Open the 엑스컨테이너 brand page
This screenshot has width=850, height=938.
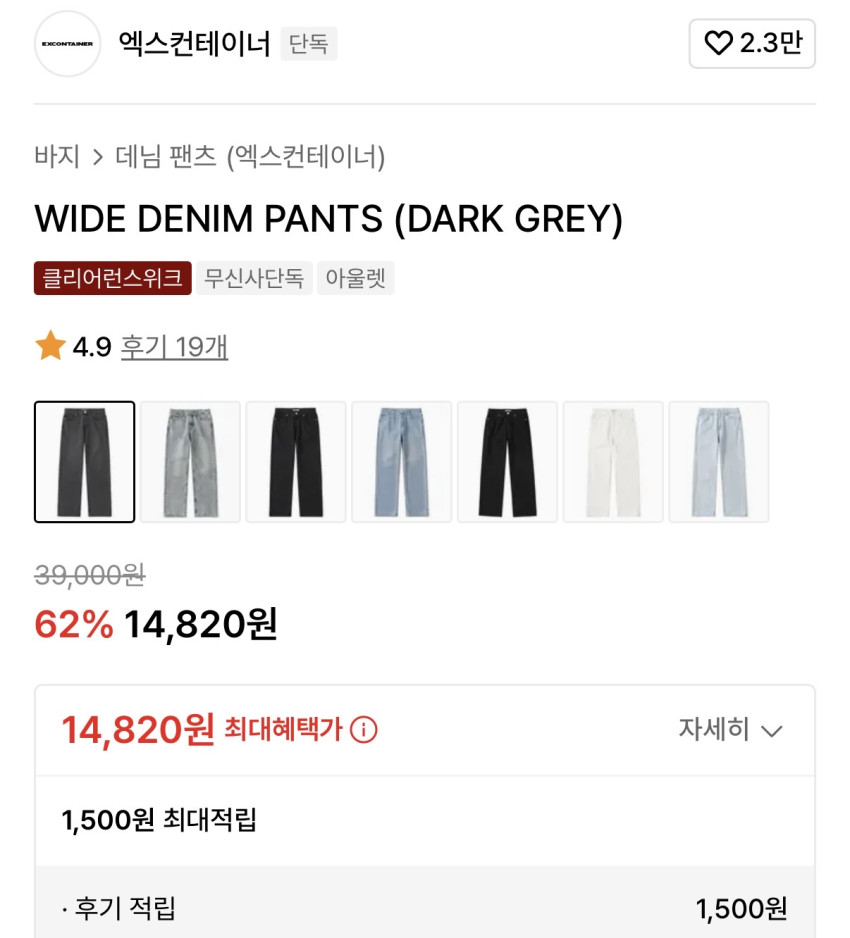point(194,44)
